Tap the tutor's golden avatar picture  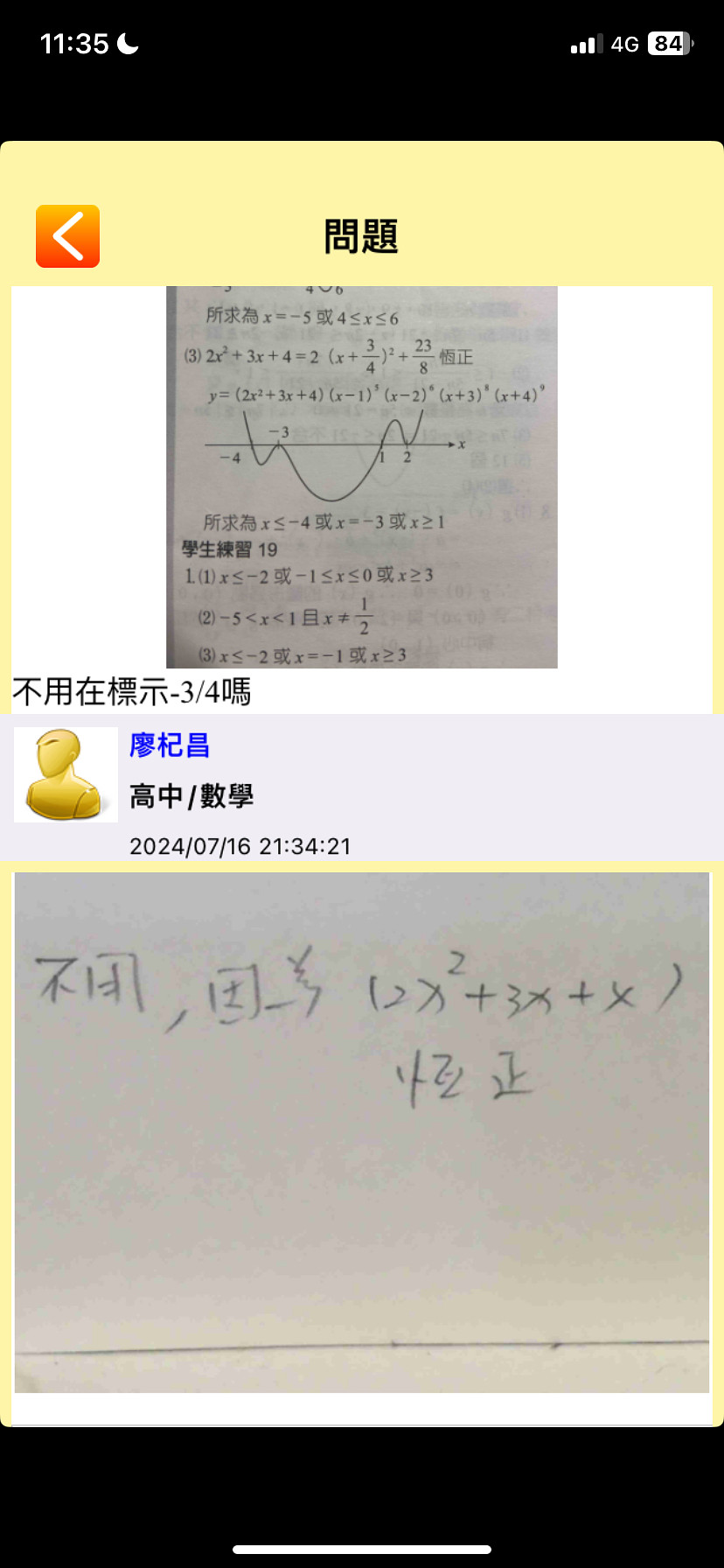[66, 774]
